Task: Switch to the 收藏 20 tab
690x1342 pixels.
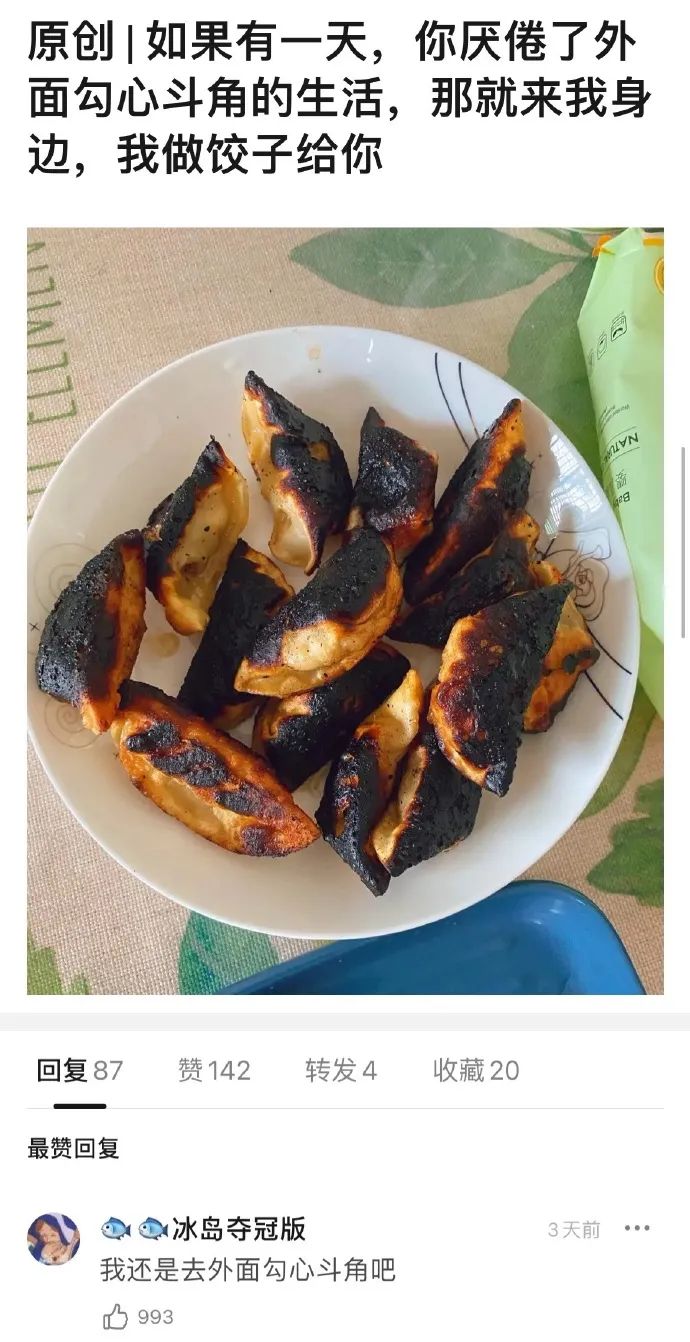Action: click(476, 1071)
